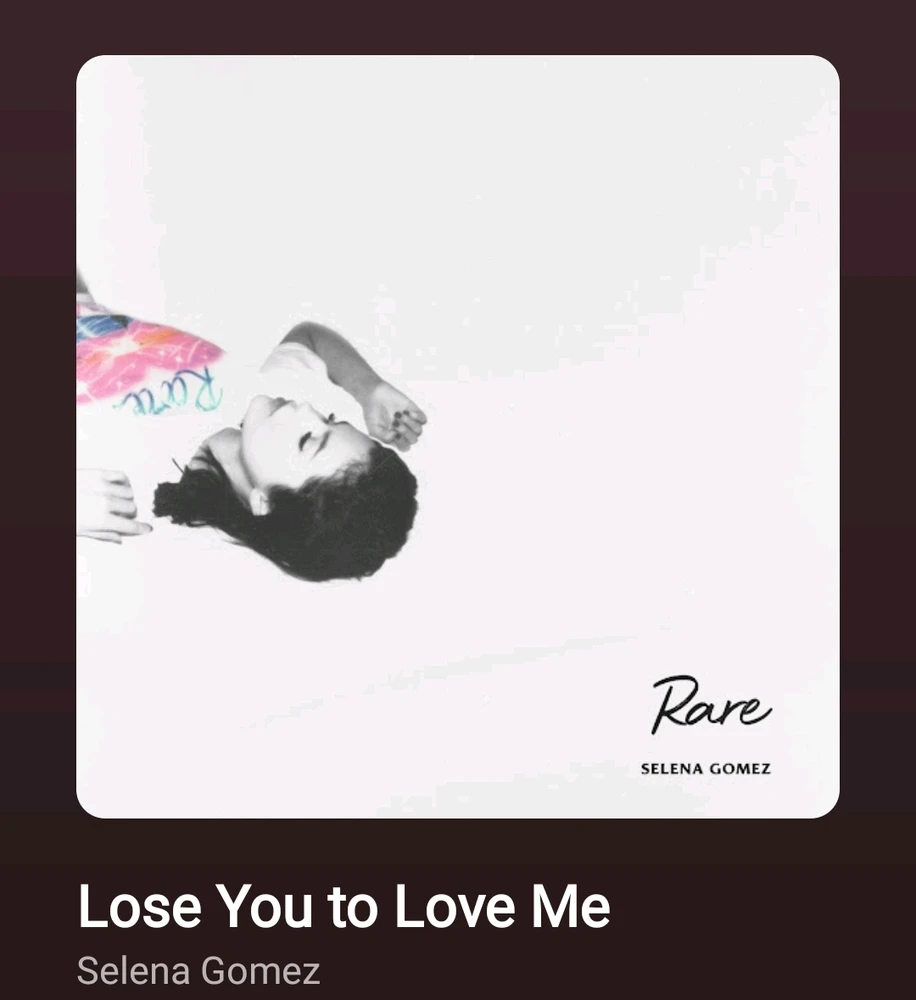Tap the Rare album artwork
The height and width of the screenshot is (1000, 916).
(x=457, y=437)
